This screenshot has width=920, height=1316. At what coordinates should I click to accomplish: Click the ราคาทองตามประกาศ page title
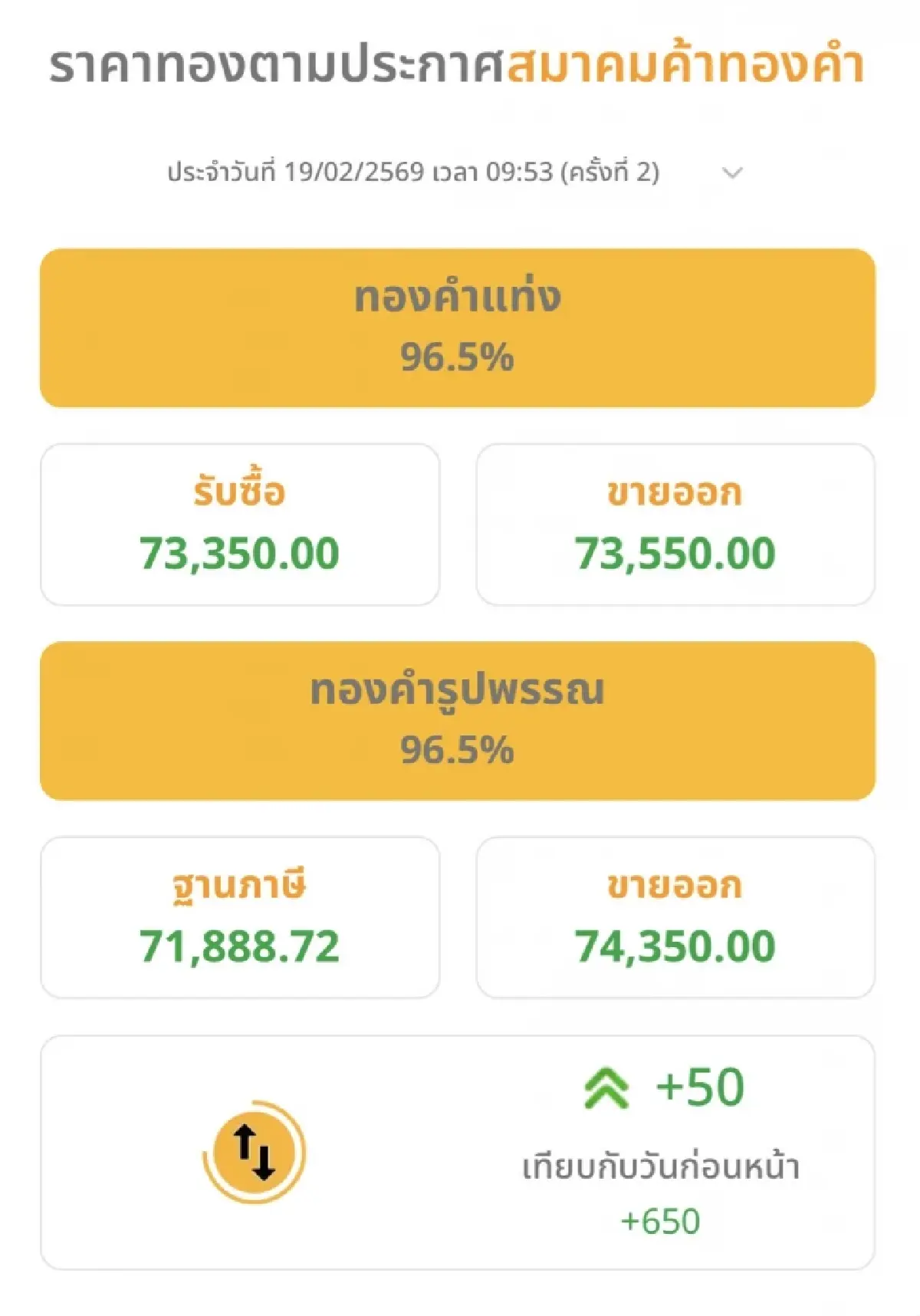tap(459, 65)
